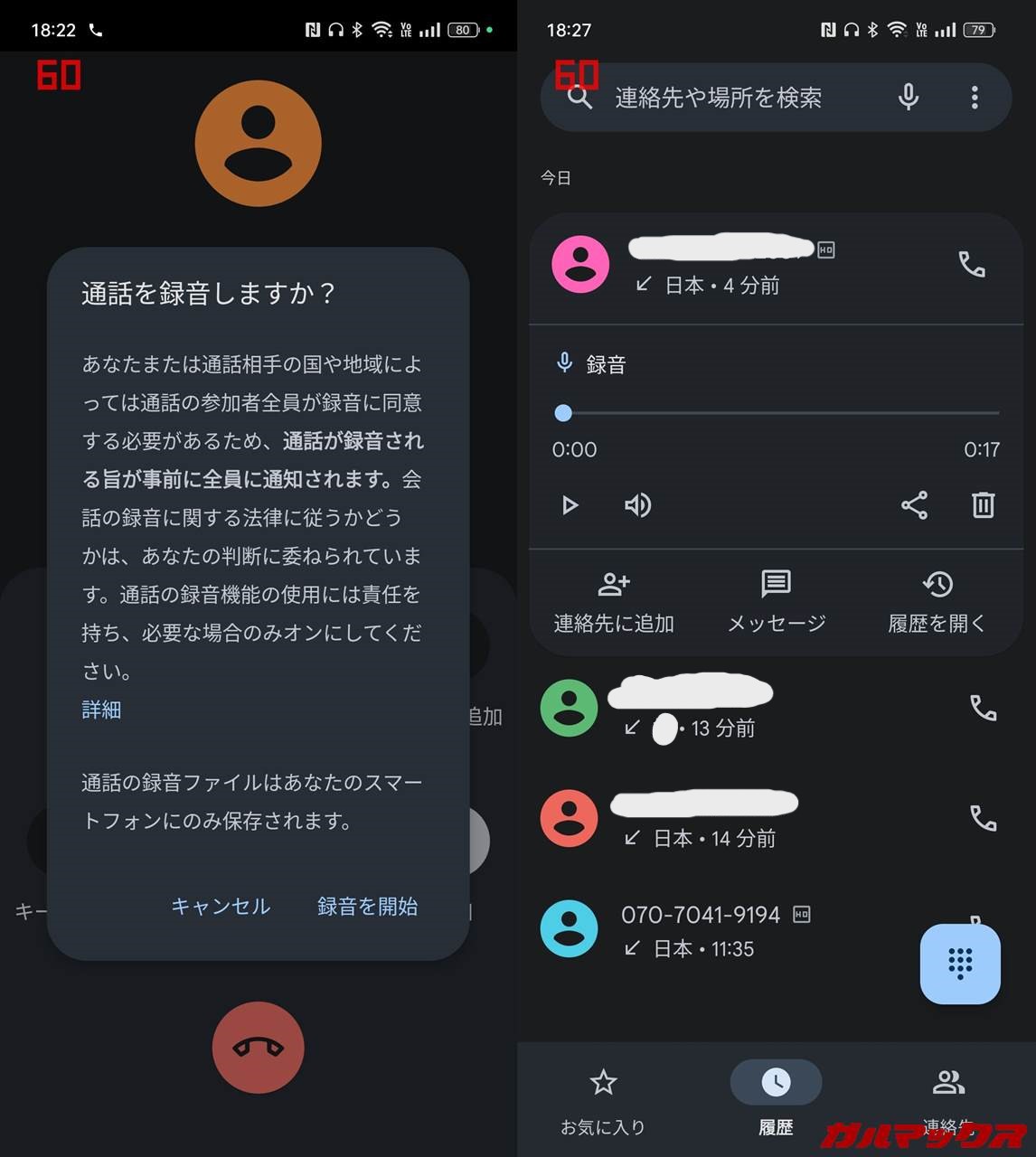
Task: Call back the contact from 4 分前
Action: pyautogui.click(x=972, y=265)
